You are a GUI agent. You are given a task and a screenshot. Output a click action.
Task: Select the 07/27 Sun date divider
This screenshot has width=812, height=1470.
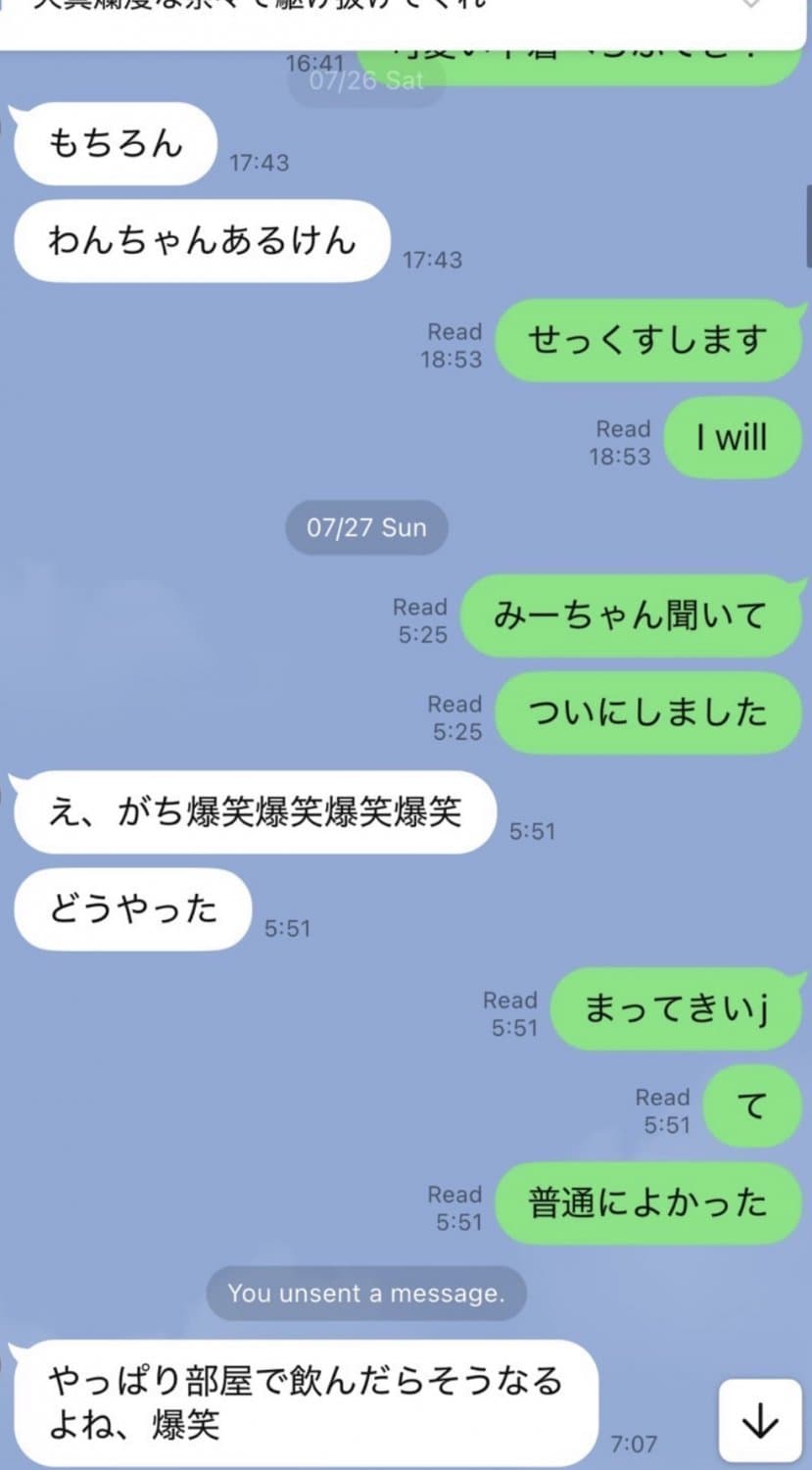366,527
